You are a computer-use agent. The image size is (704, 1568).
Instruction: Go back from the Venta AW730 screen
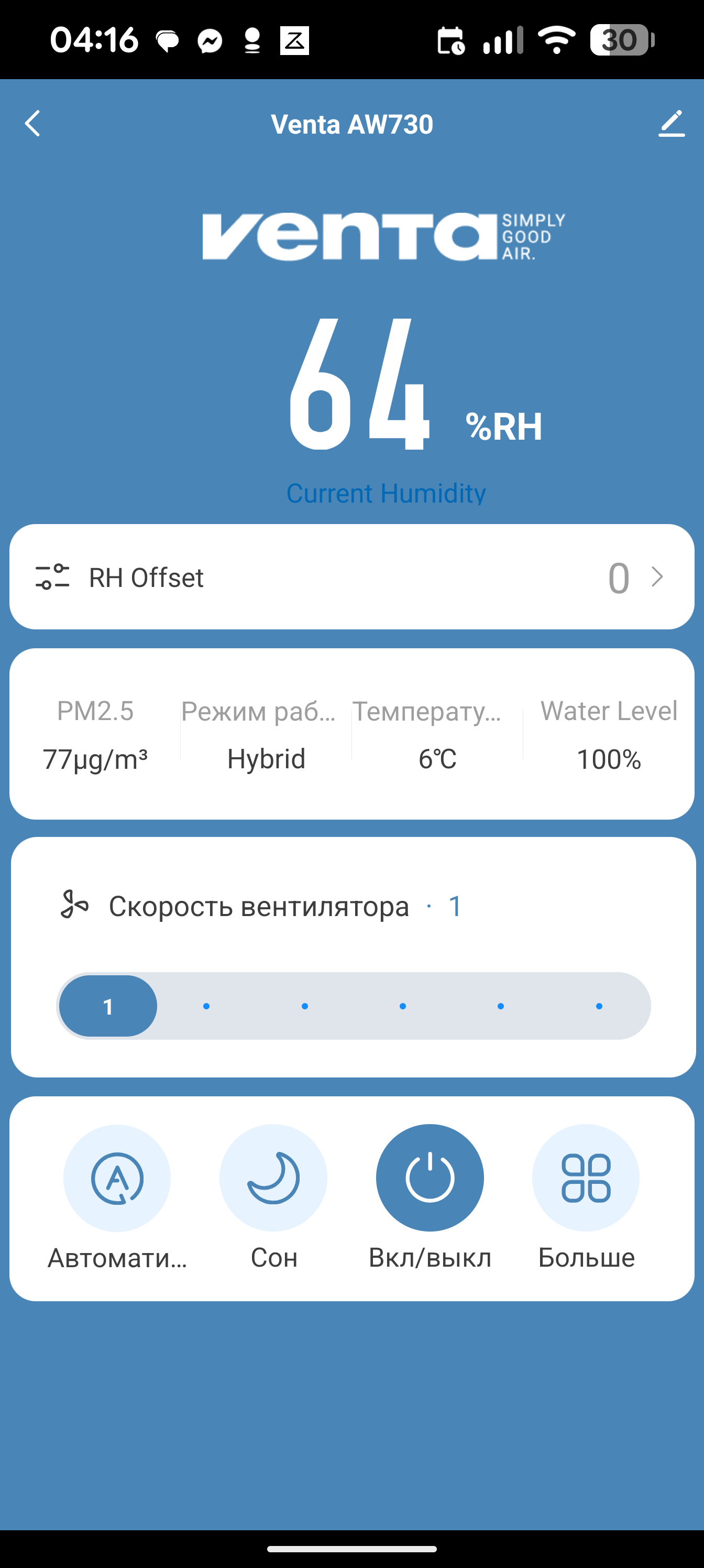(33, 124)
